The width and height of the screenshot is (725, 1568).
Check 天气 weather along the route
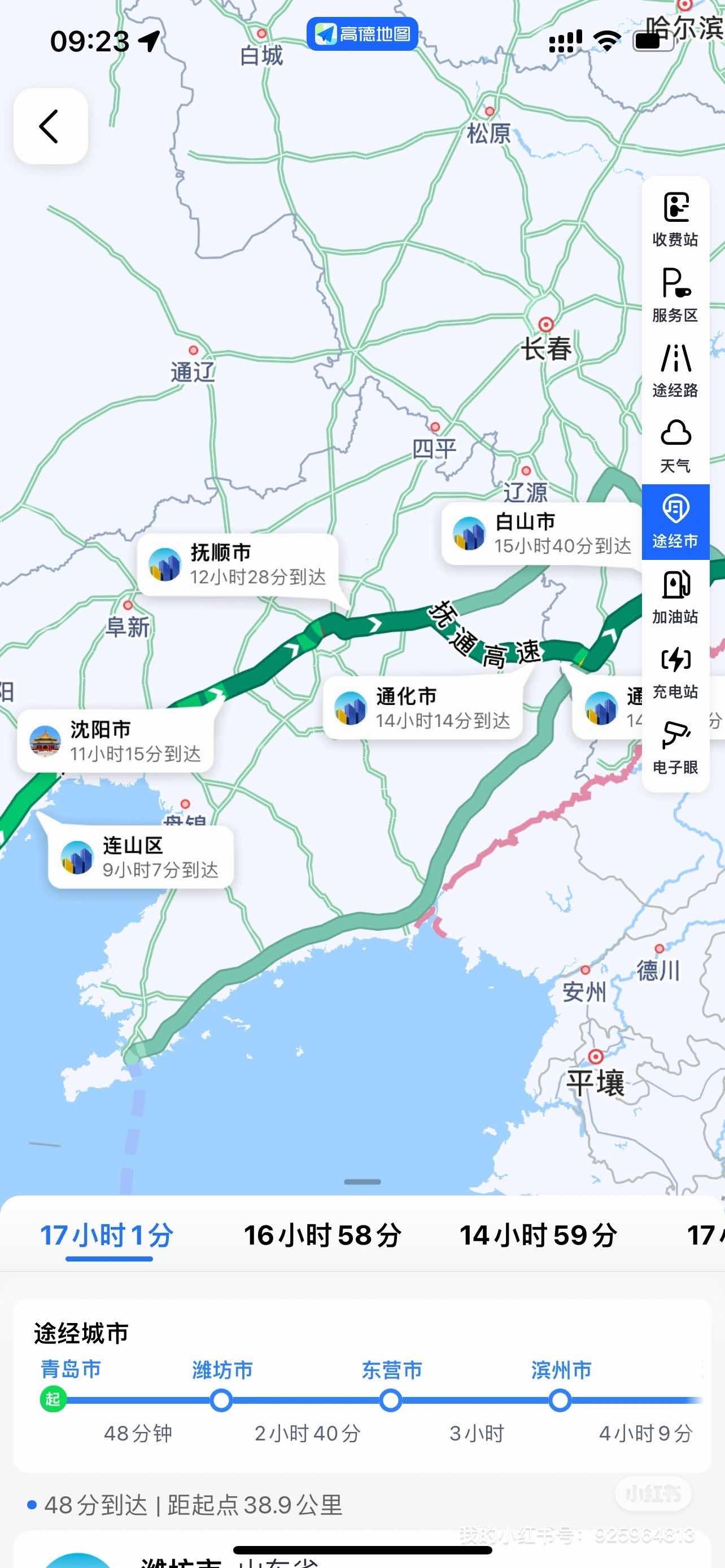(x=676, y=446)
